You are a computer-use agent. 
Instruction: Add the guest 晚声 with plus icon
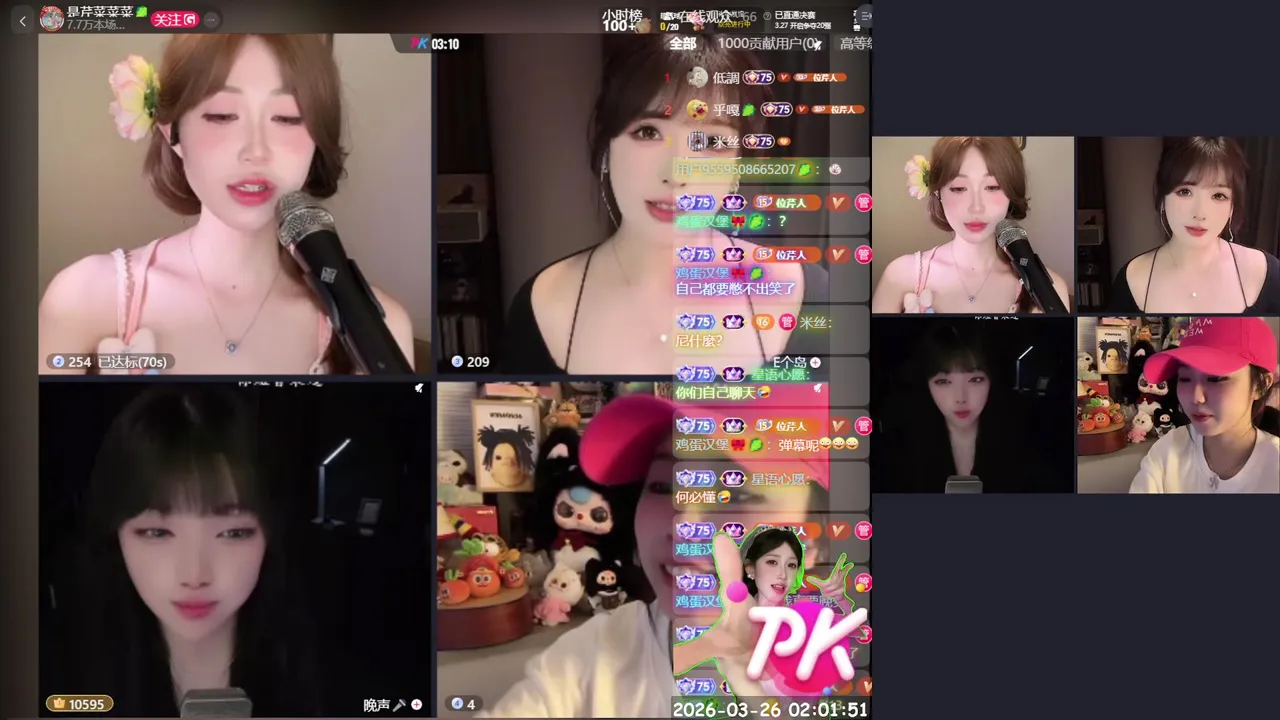tap(417, 705)
